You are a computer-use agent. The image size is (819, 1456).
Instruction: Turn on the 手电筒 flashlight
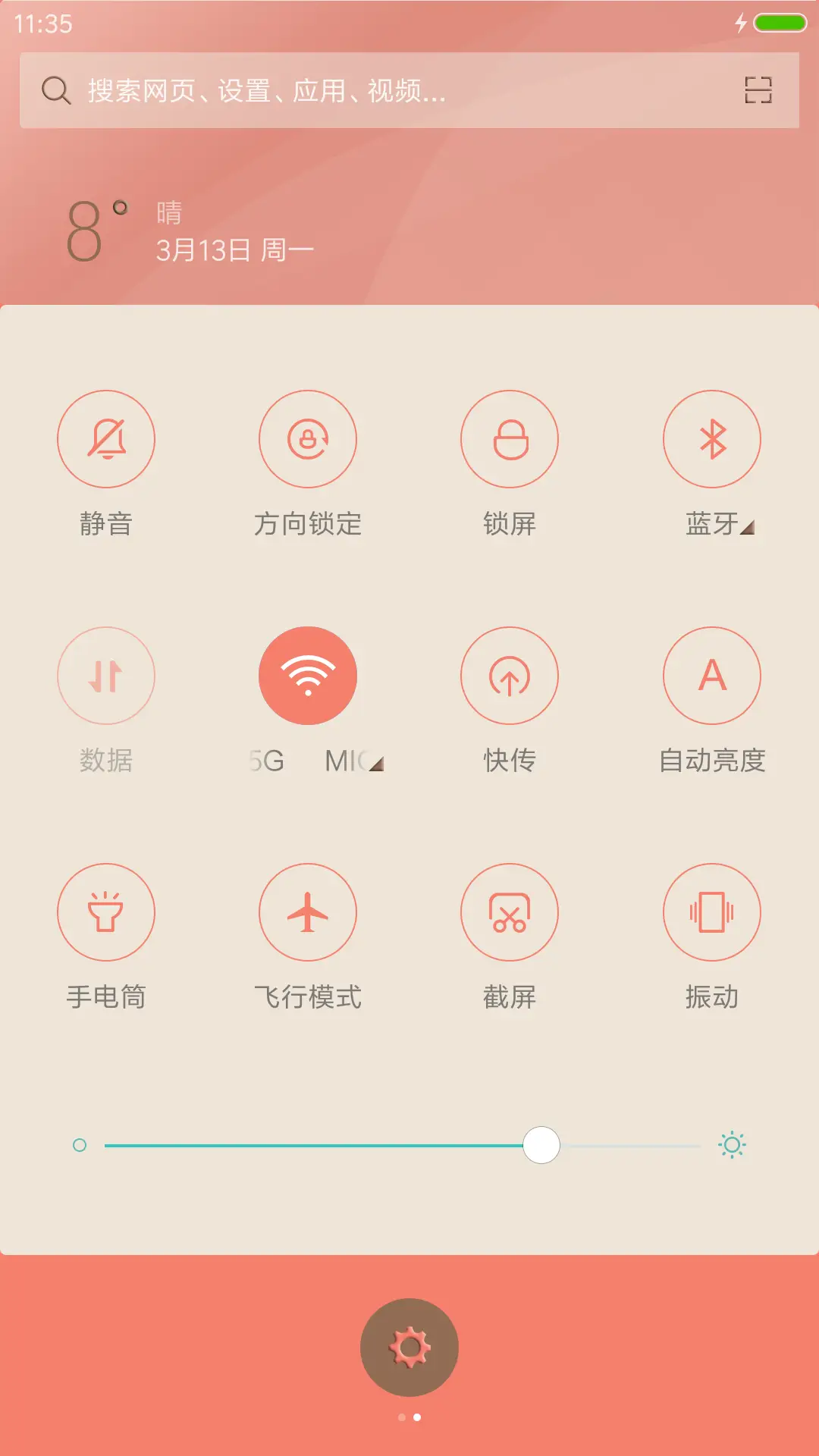pyautogui.click(x=106, y=912)
